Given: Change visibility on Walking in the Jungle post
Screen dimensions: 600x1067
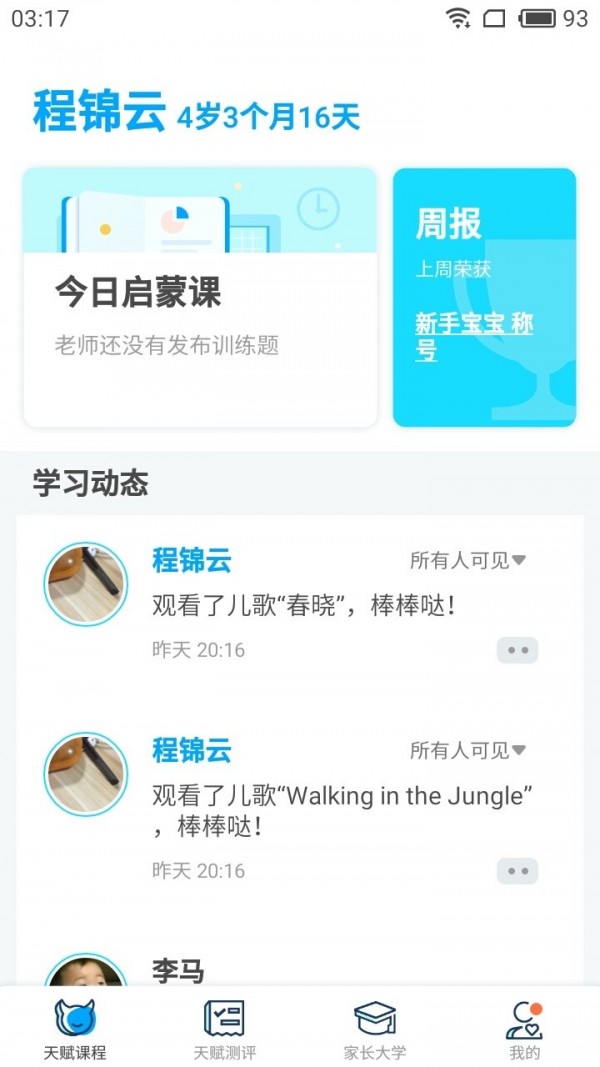Looking at the screenshot, I should click(x=468, y=750).
